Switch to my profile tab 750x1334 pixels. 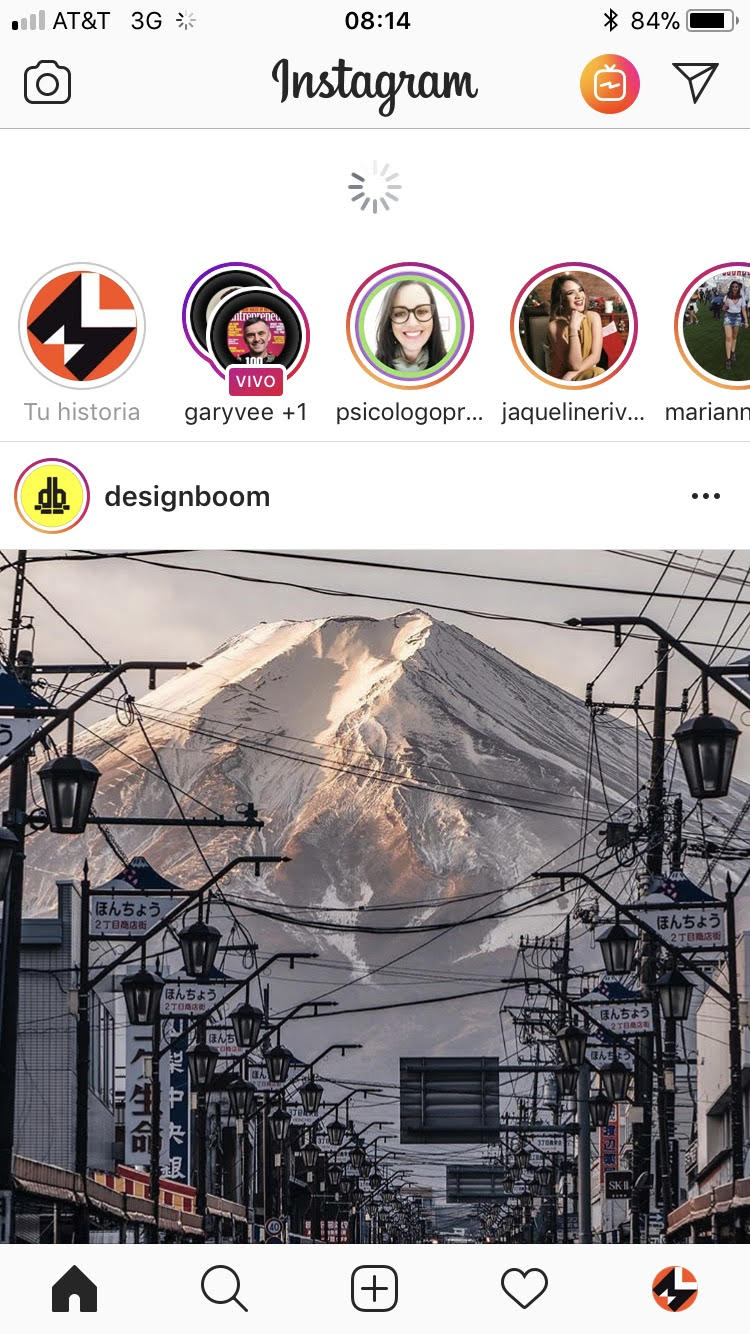click(x=675, y=1289)
